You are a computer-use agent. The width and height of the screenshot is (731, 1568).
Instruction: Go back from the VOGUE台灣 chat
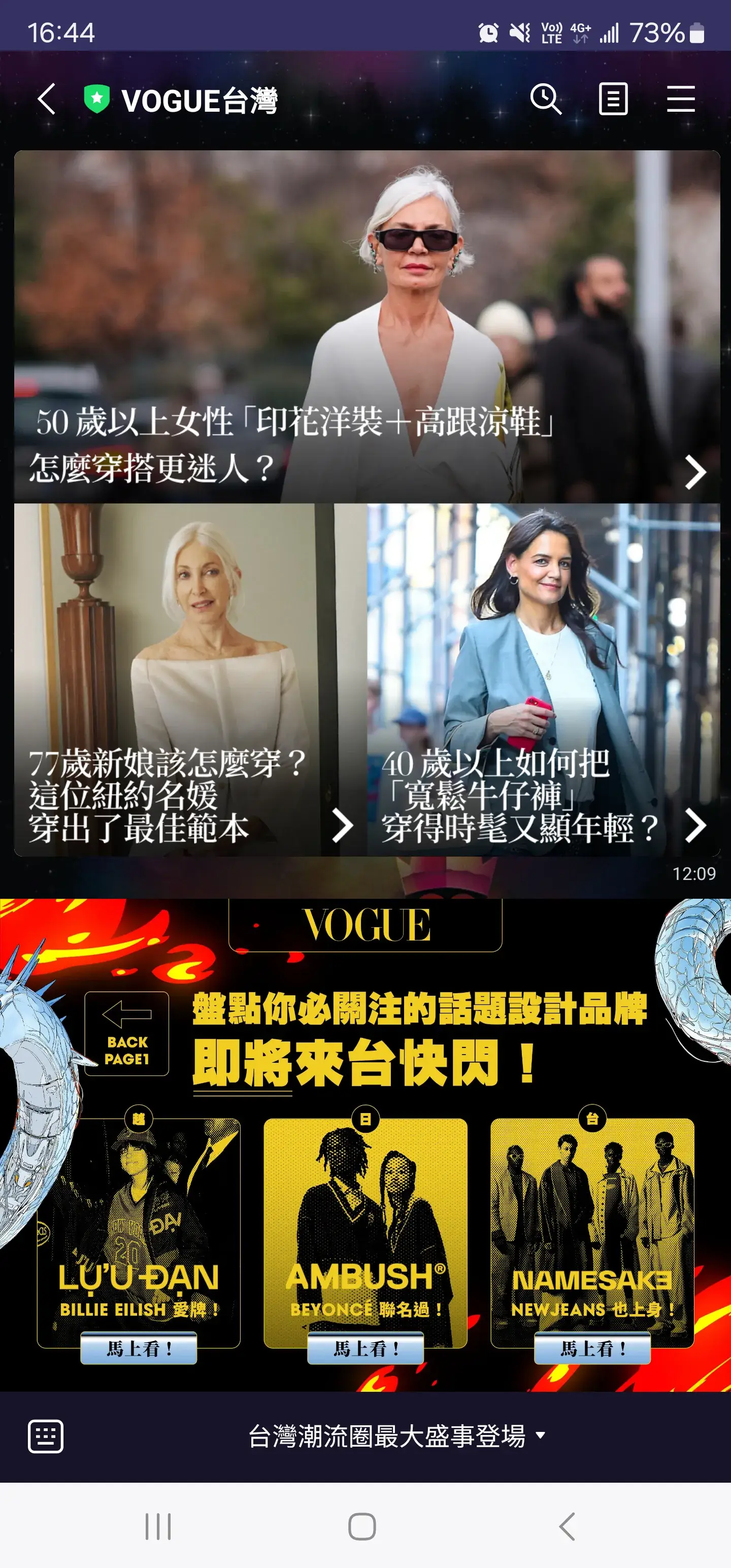pos(47,99)
